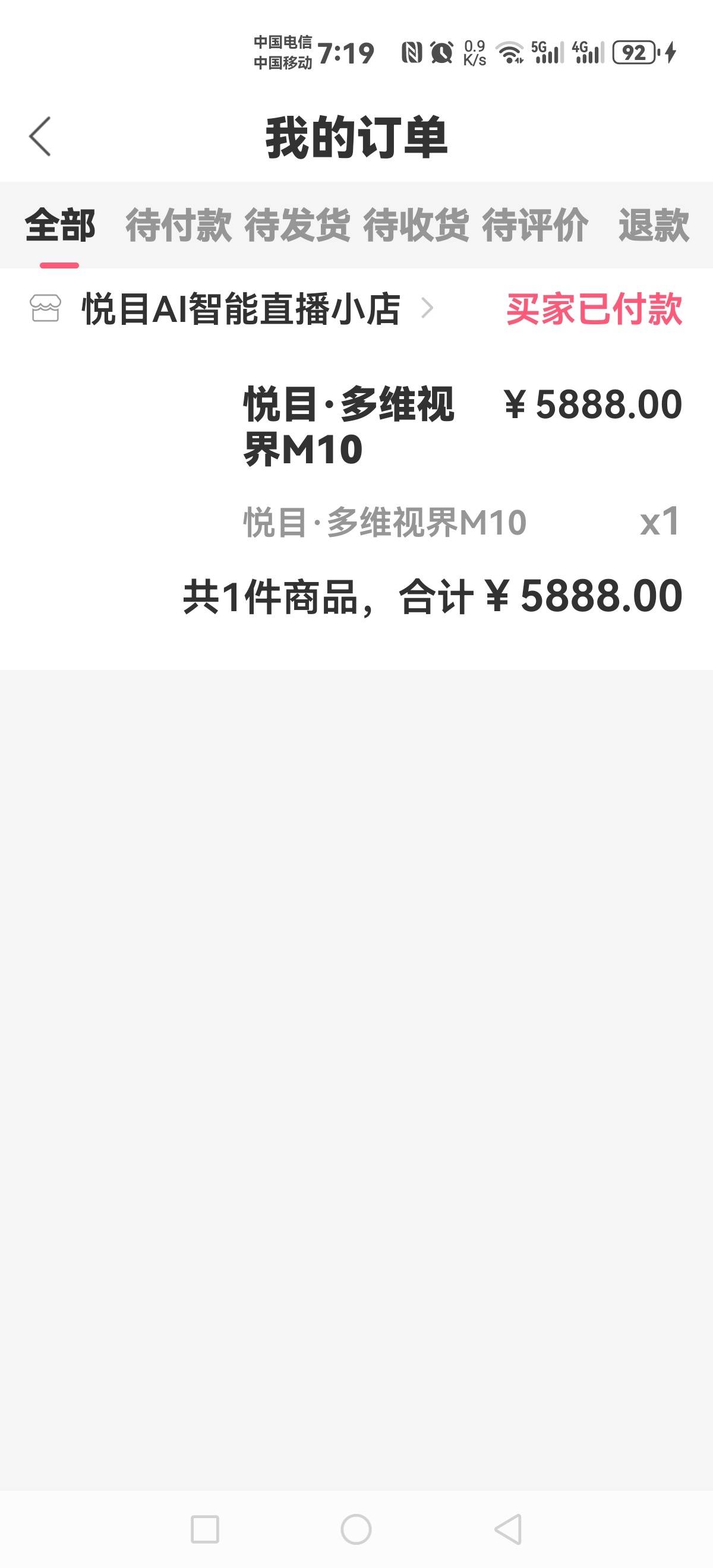Switch to the 全部 orders tab
Image resolution: width=713 pixels, height=1568 pixels.
click(59, 225)
